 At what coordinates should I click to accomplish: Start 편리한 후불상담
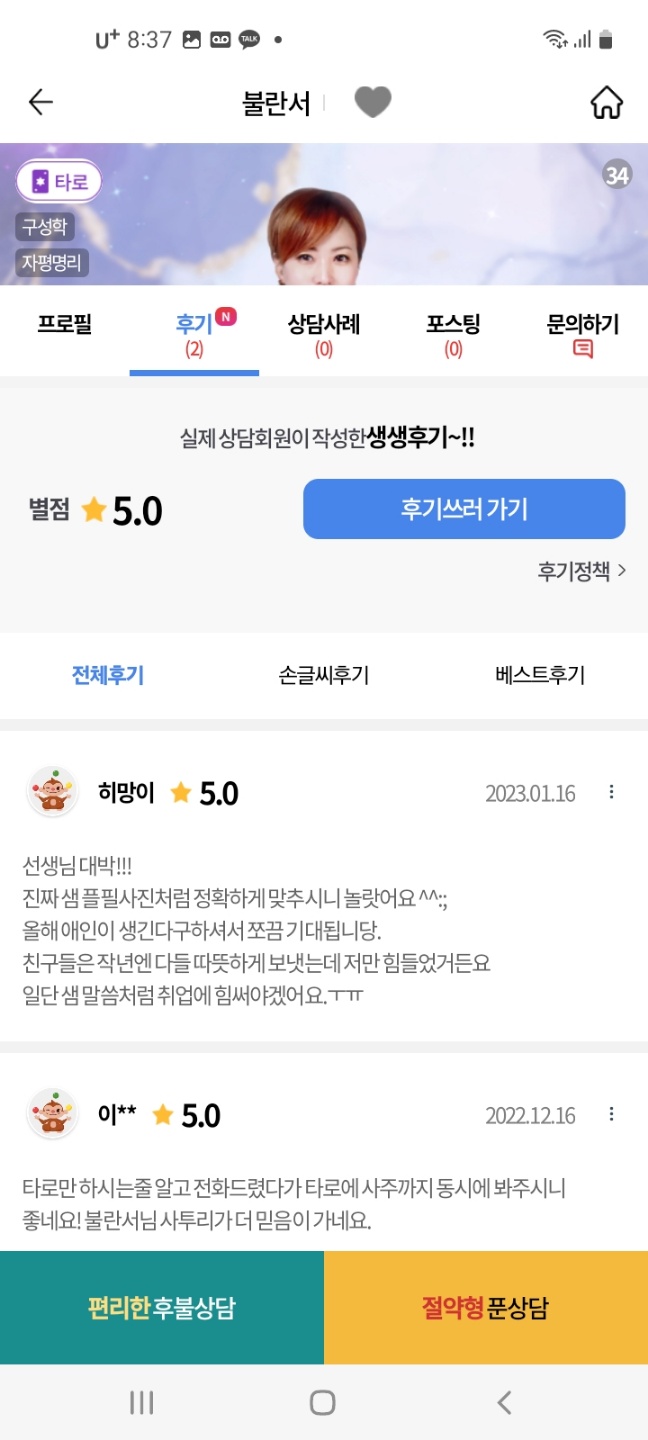pos(162,1308)
